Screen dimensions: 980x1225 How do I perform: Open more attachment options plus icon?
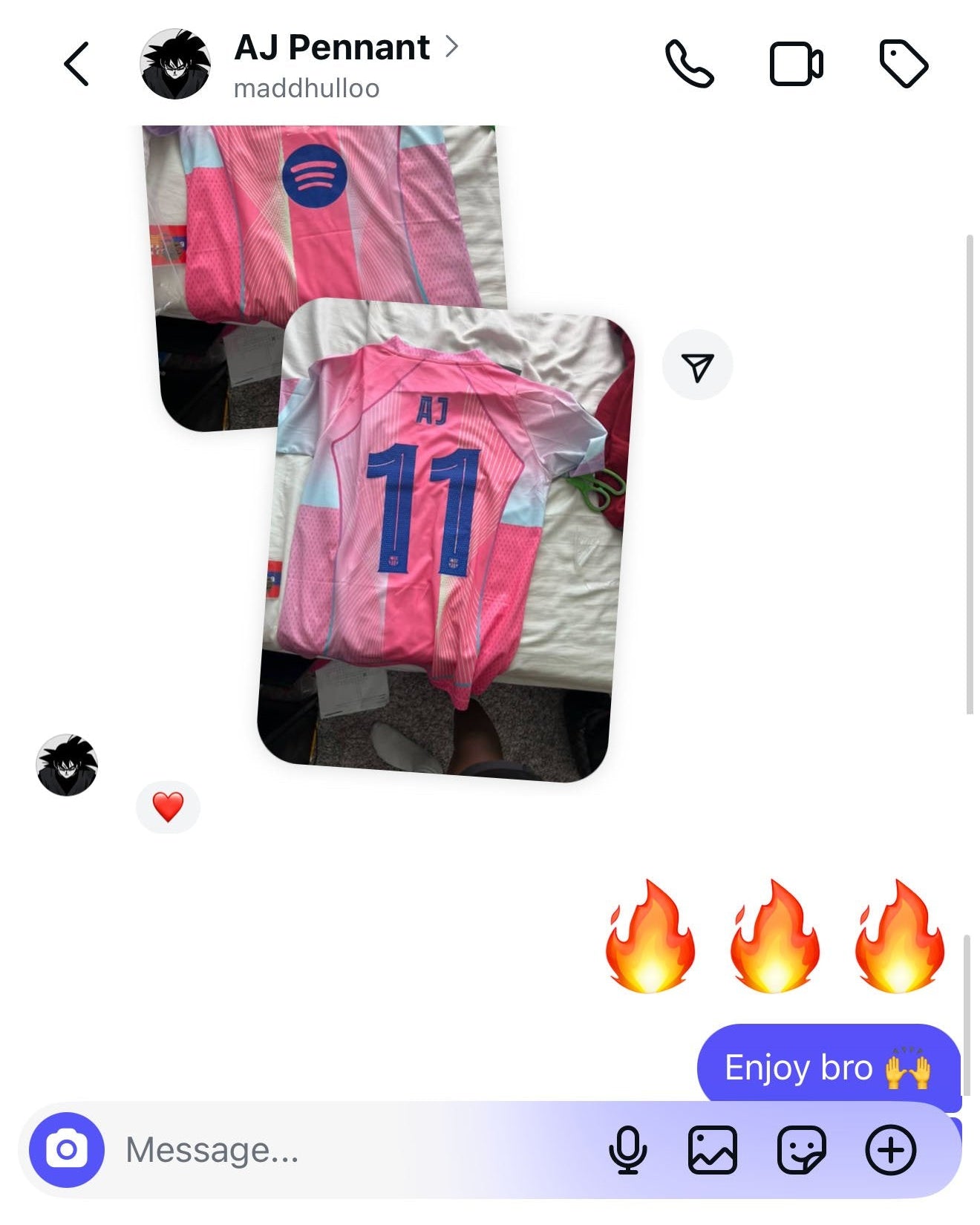coord(890,1150)
